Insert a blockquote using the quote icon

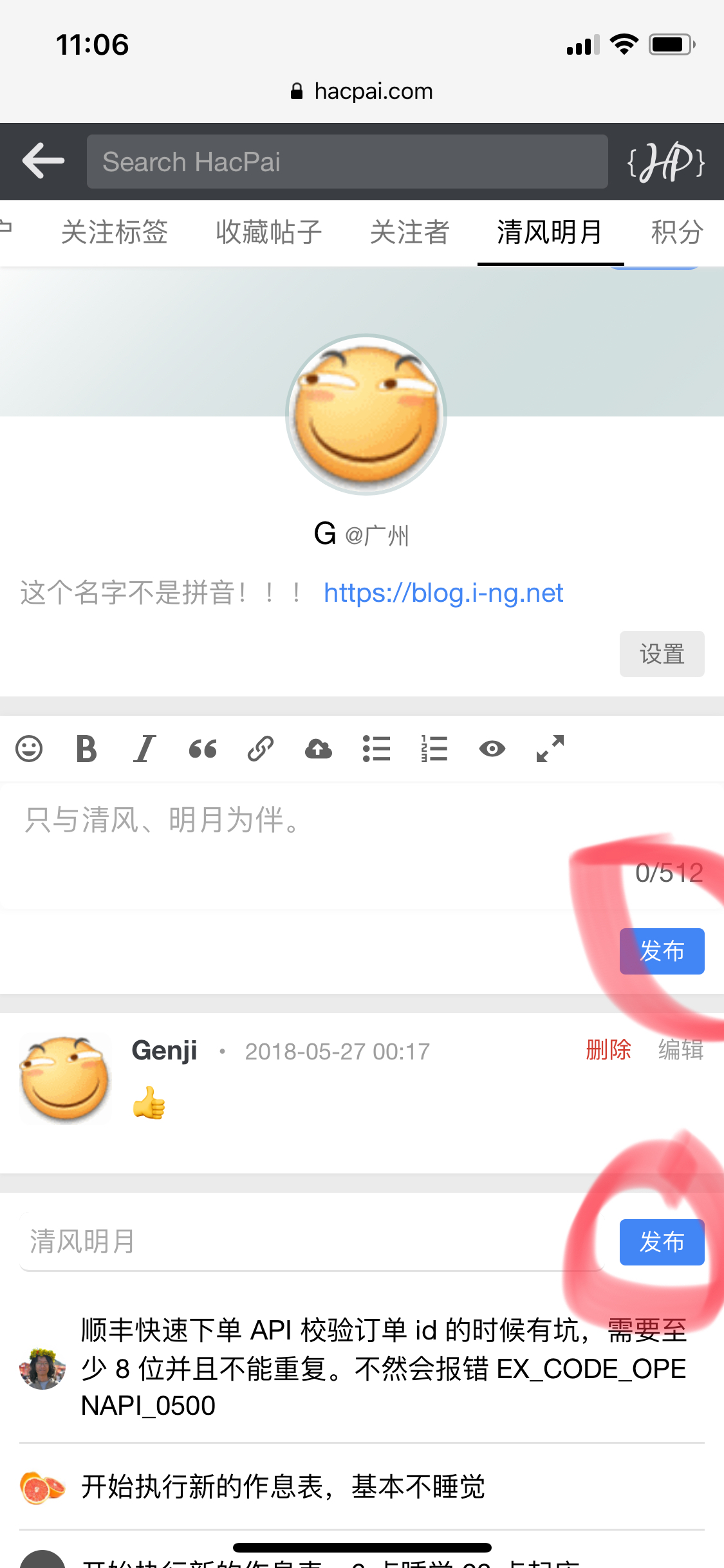(x=202, y=749)
